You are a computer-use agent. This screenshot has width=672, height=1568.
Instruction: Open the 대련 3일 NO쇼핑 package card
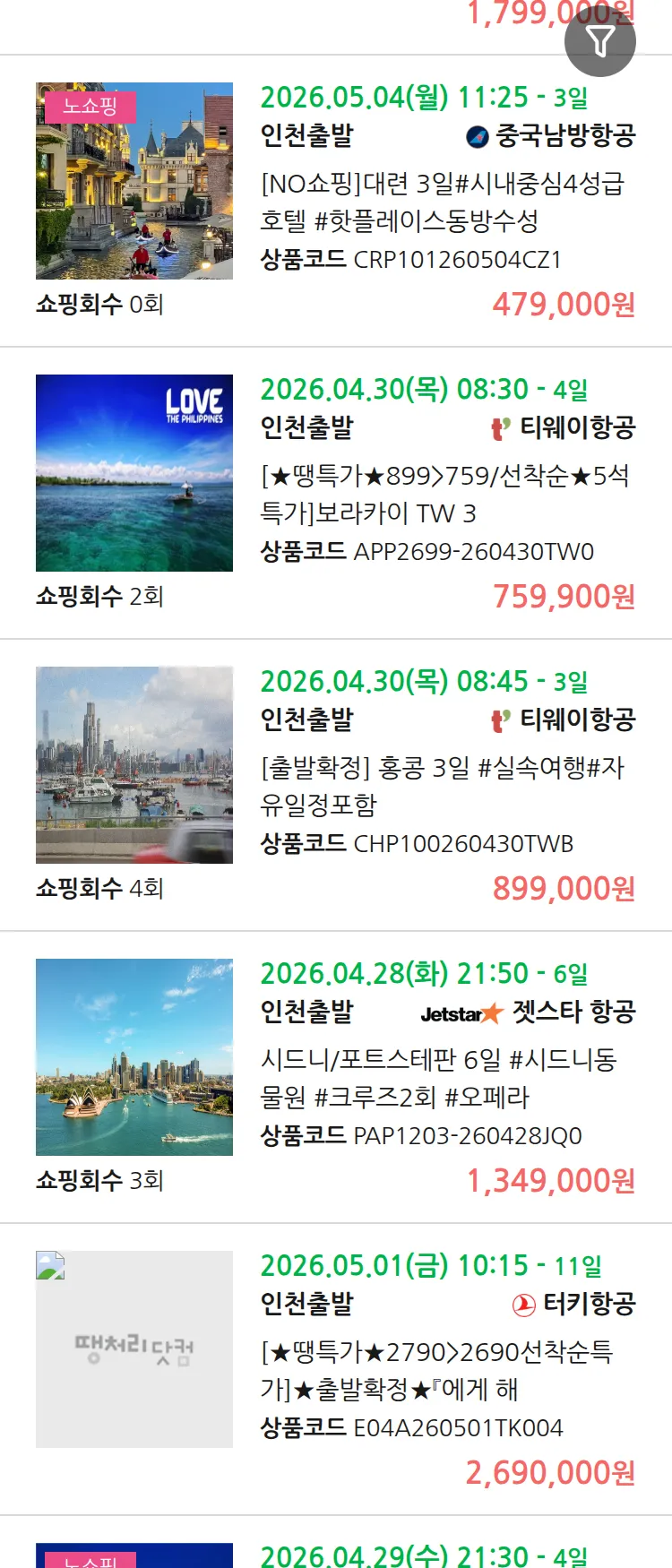[442, 202]
